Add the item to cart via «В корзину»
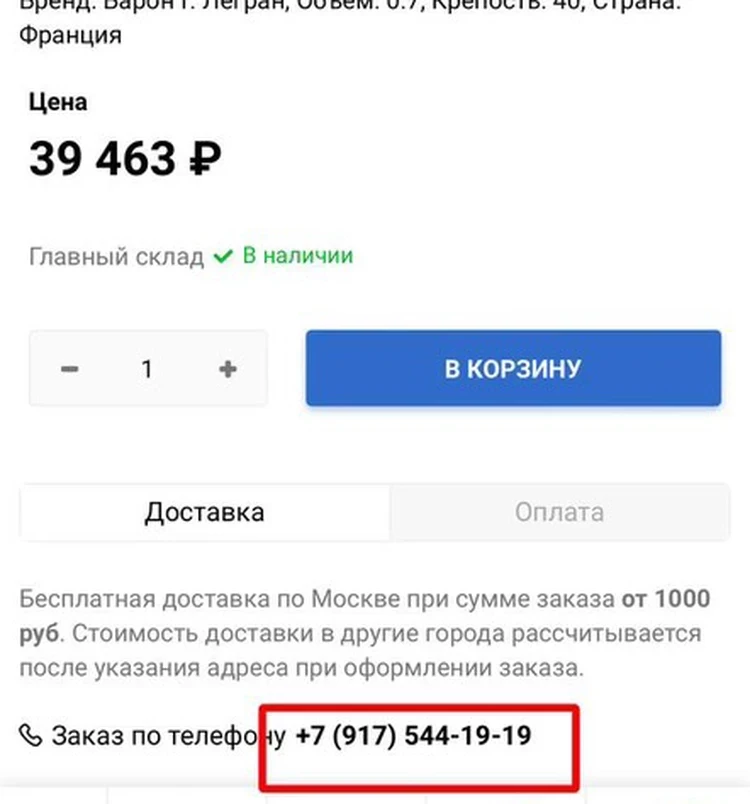 tap(513, 368)
